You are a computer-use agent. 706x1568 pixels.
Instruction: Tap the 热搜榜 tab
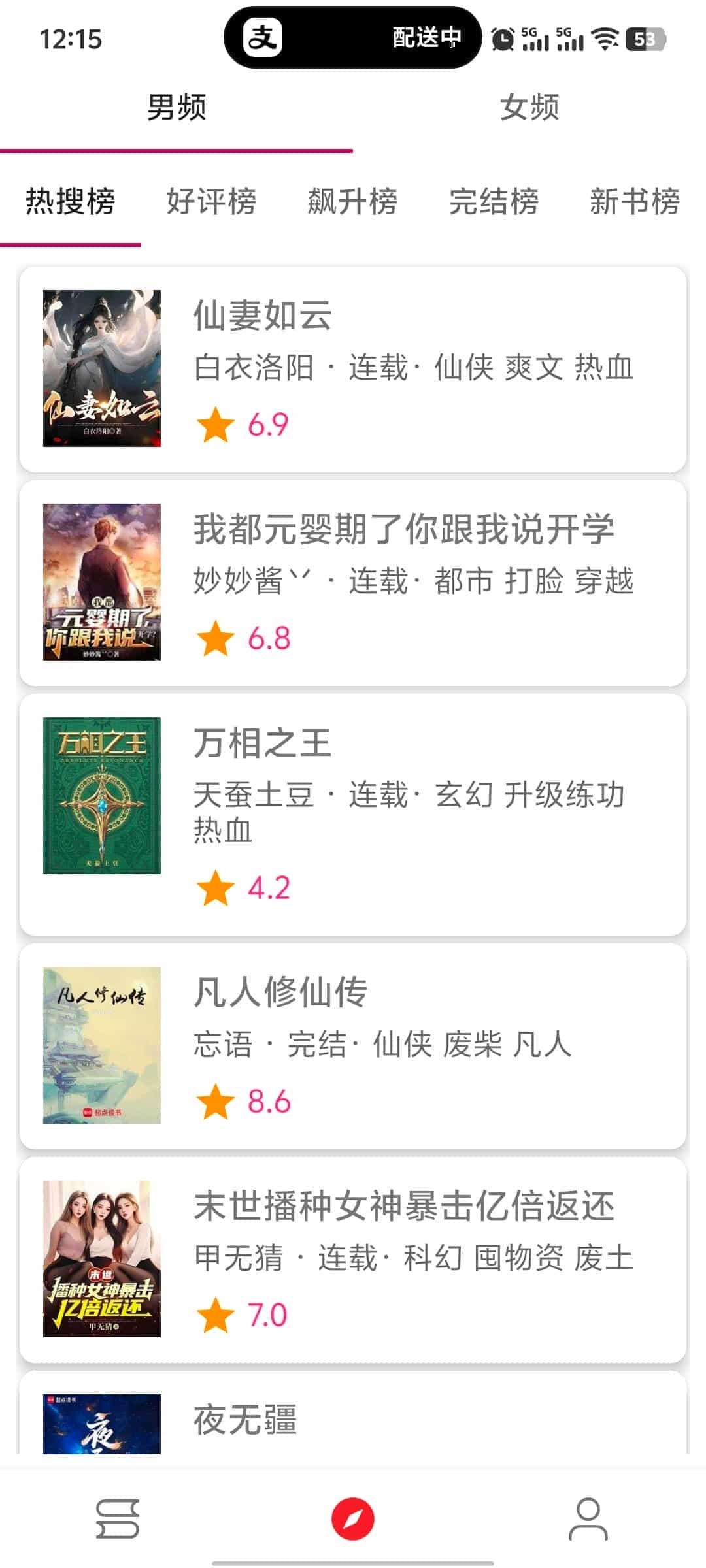71,201
